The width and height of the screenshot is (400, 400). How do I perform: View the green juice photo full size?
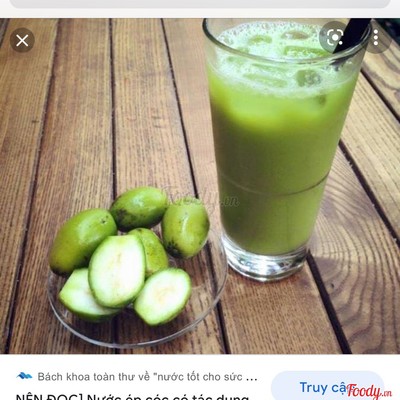[x=200, y=186]
